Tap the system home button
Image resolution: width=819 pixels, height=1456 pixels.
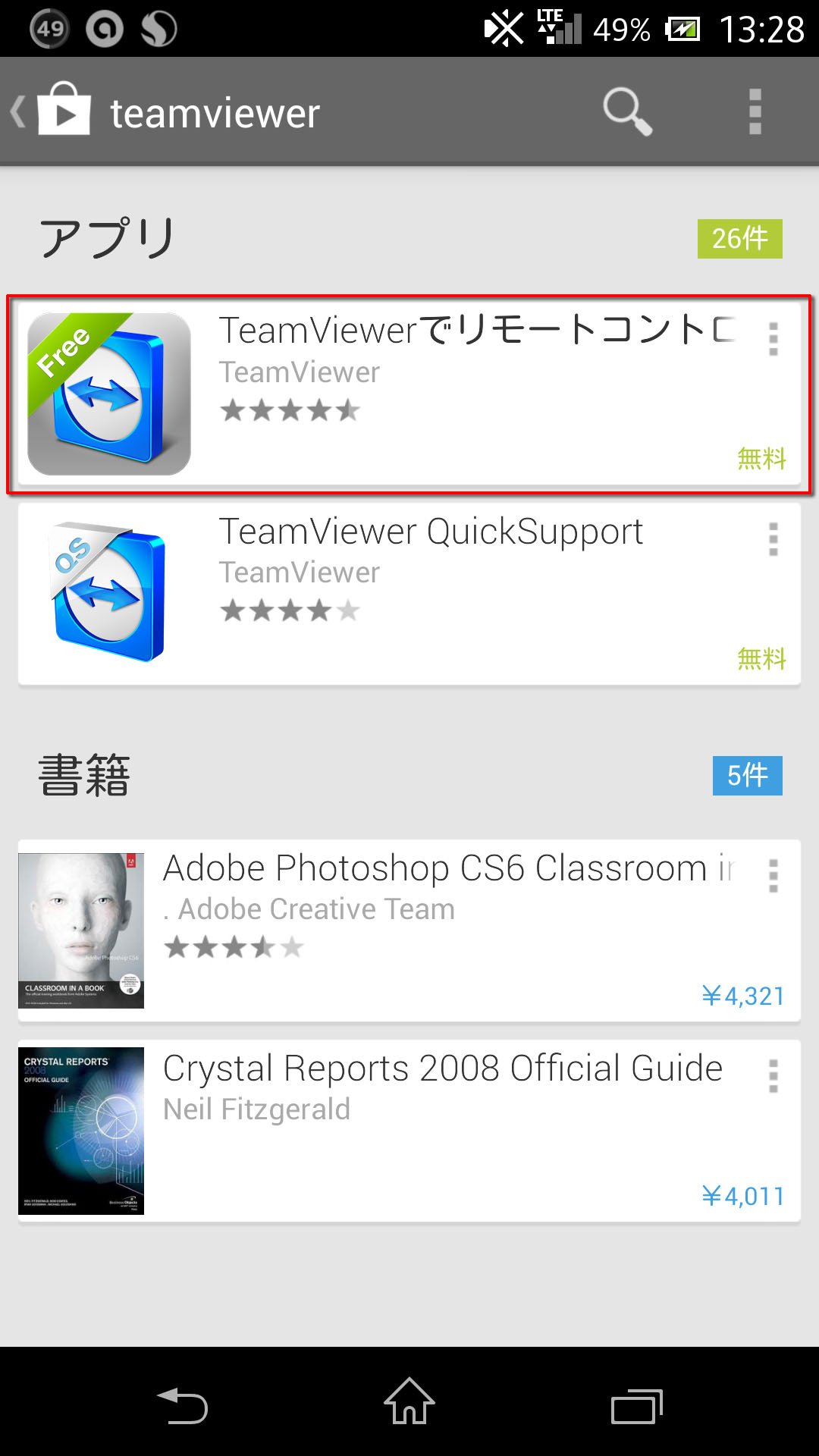tap(409, 1401)
